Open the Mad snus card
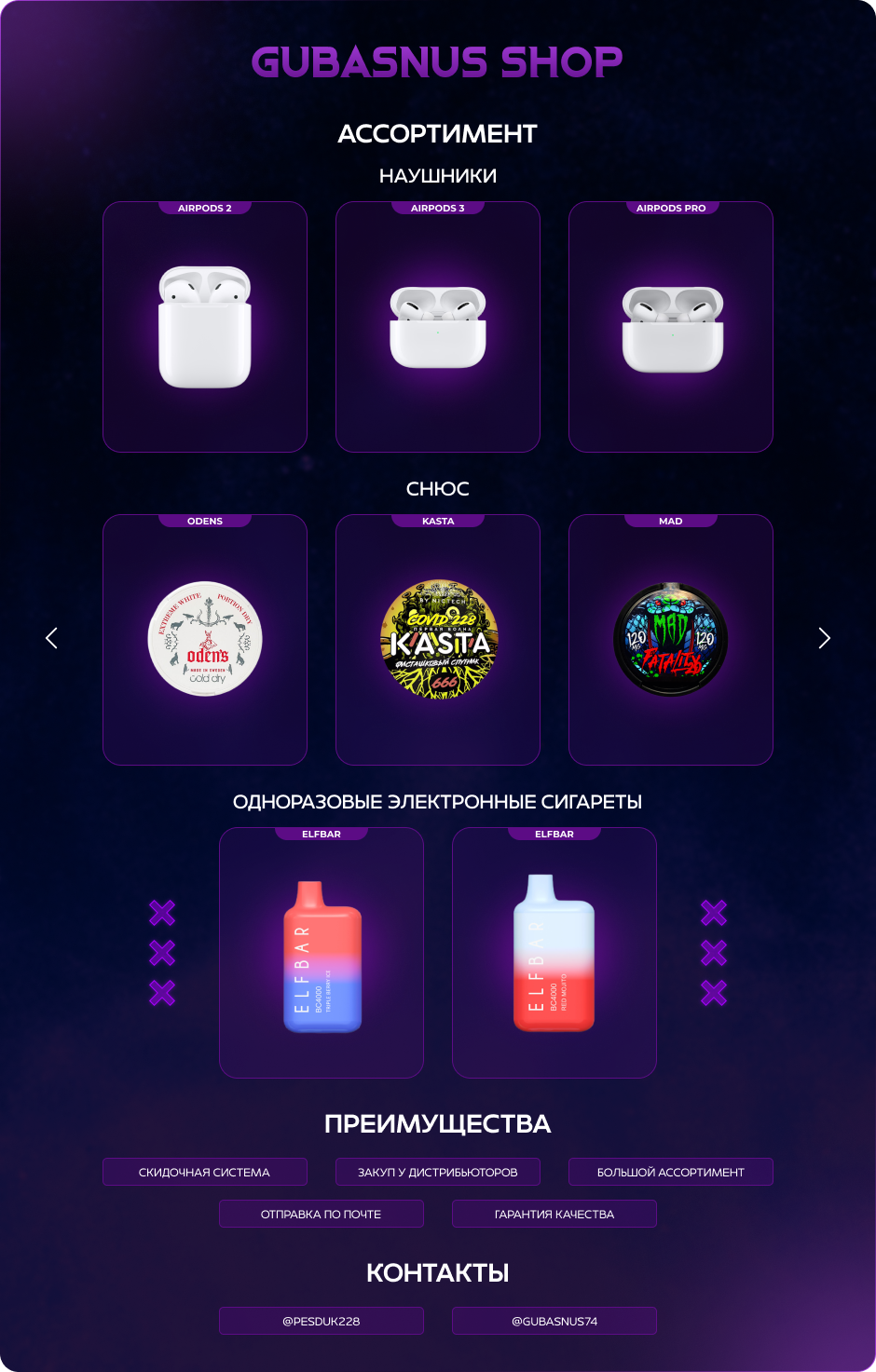The image size is (876, 1372). [x=671, y=640]
